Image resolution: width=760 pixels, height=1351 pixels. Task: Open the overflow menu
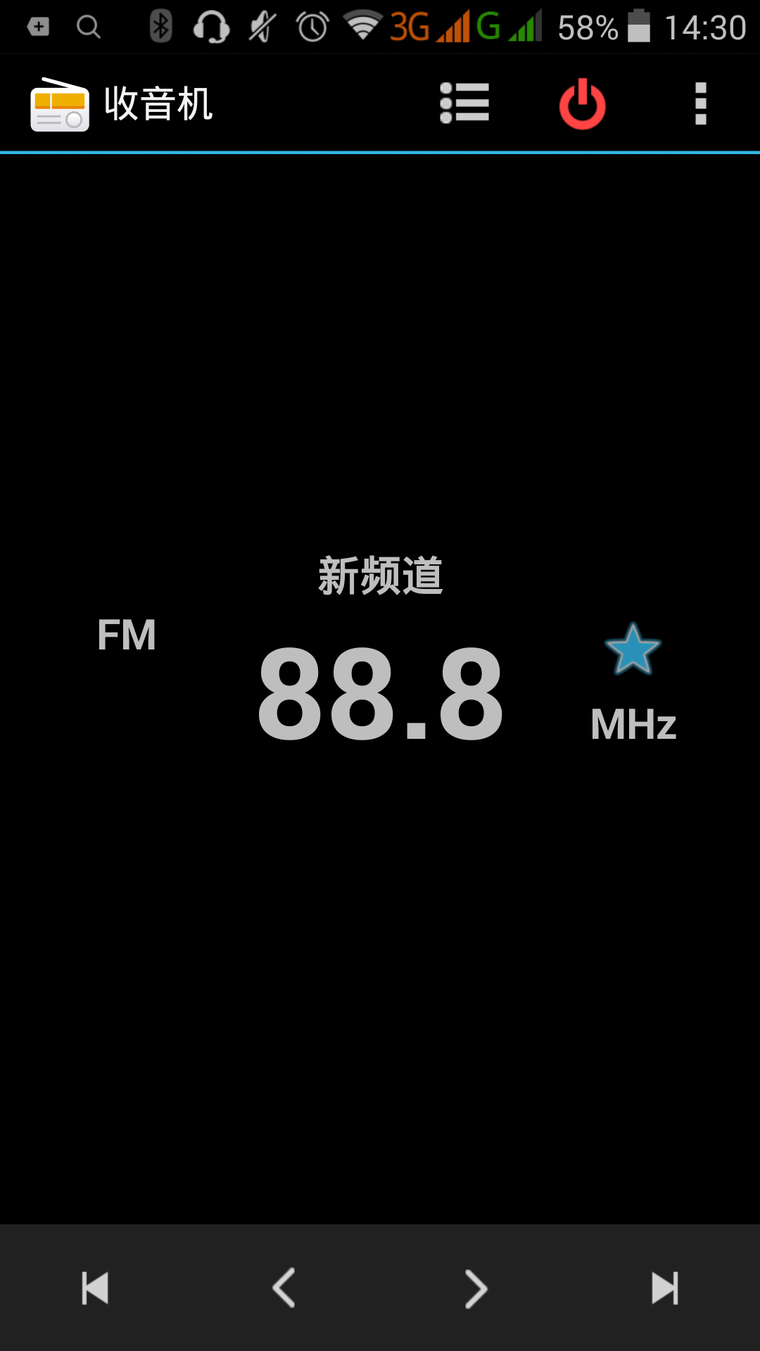click(701, 104)
